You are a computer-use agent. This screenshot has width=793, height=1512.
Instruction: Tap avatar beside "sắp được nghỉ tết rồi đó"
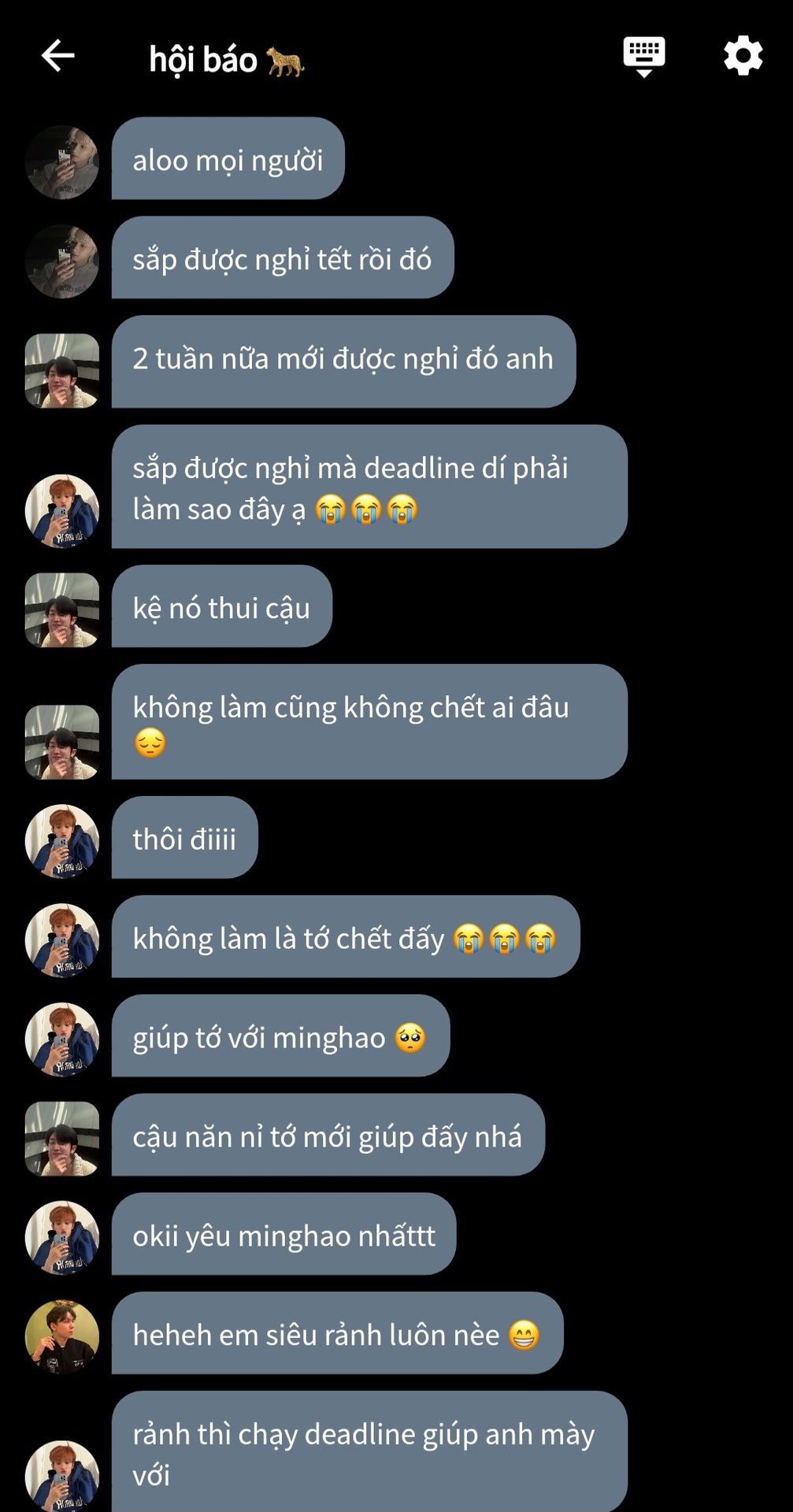[x=62, y=261]
